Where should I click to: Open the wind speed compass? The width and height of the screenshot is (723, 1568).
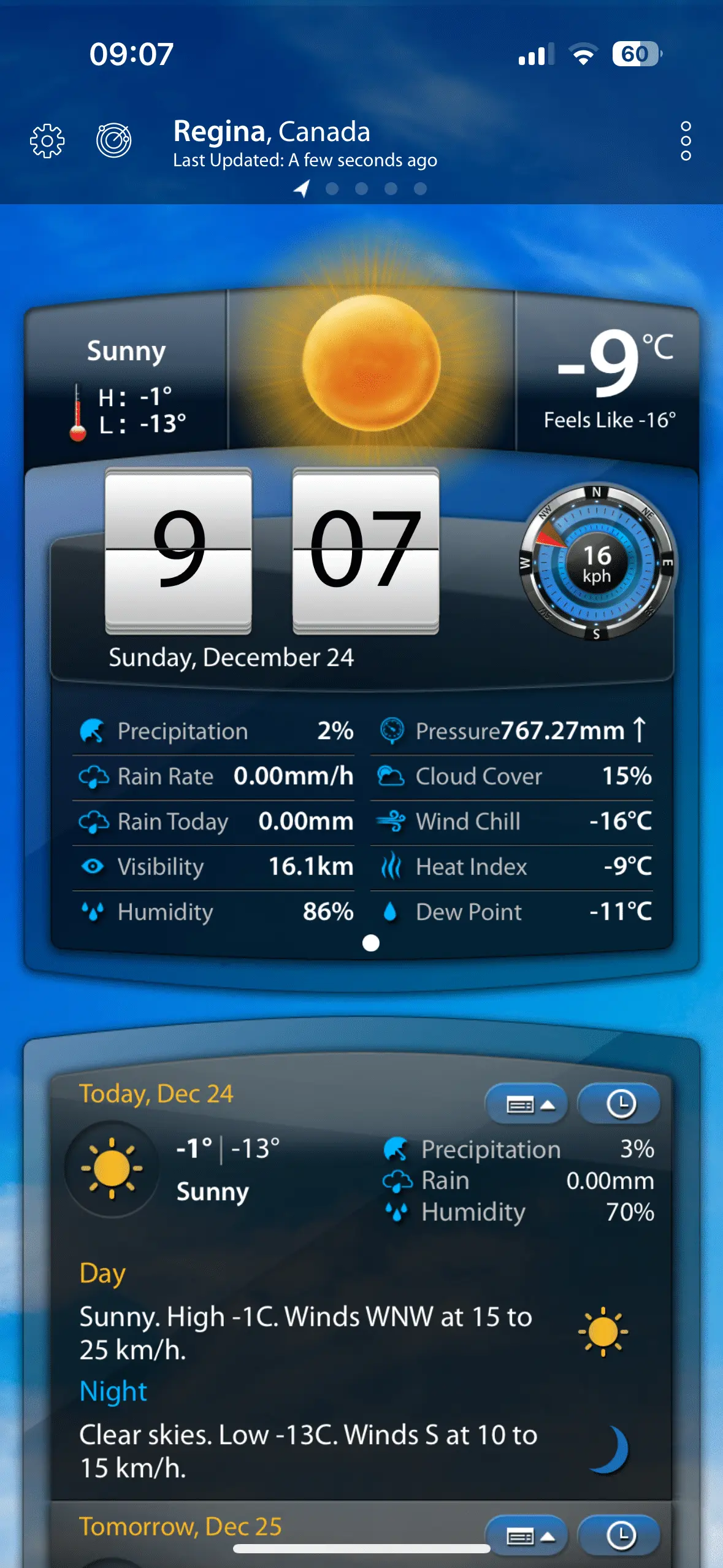tap(596, 563)
